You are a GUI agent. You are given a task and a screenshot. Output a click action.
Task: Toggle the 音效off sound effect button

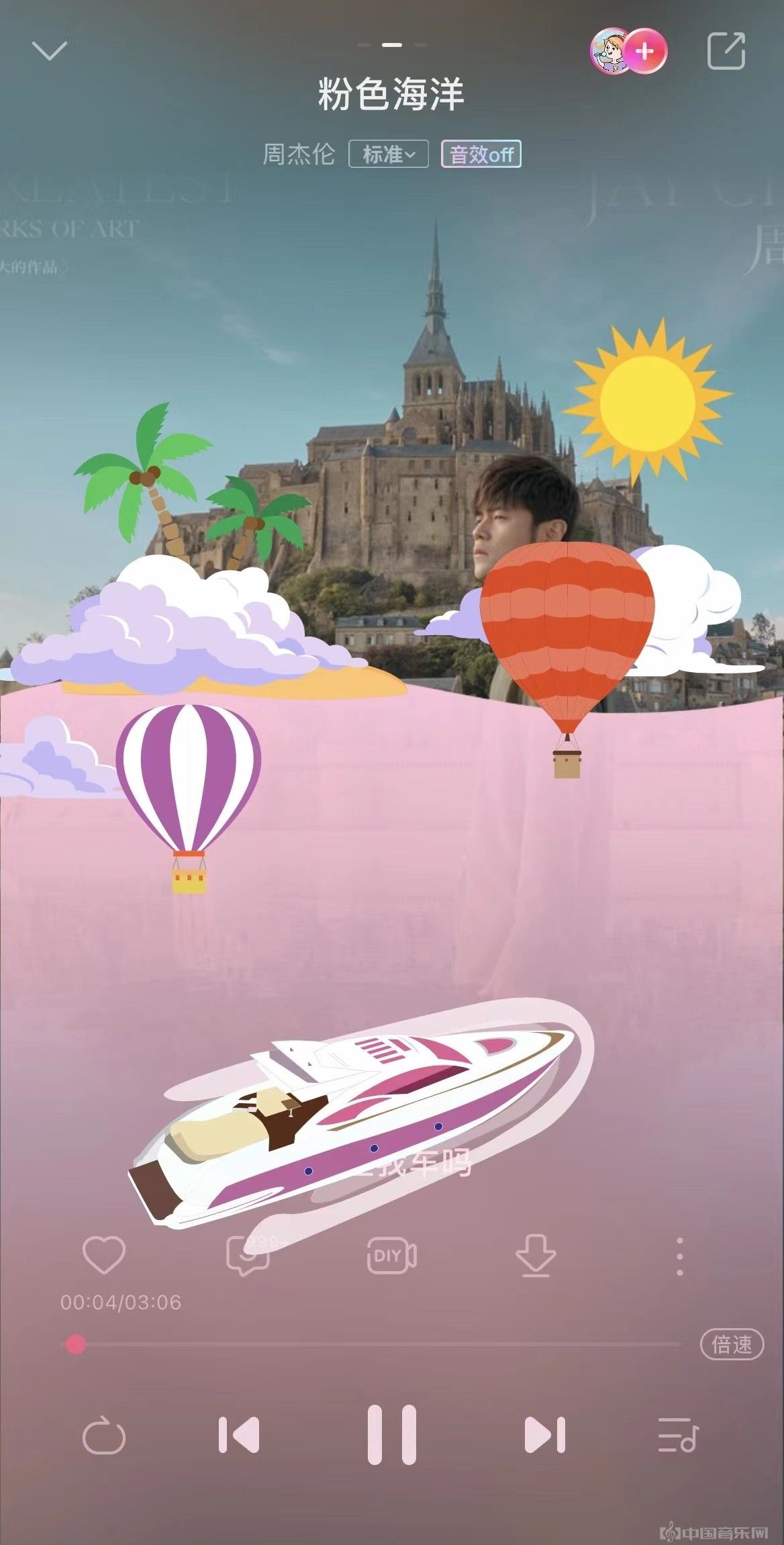click(481, 154)
